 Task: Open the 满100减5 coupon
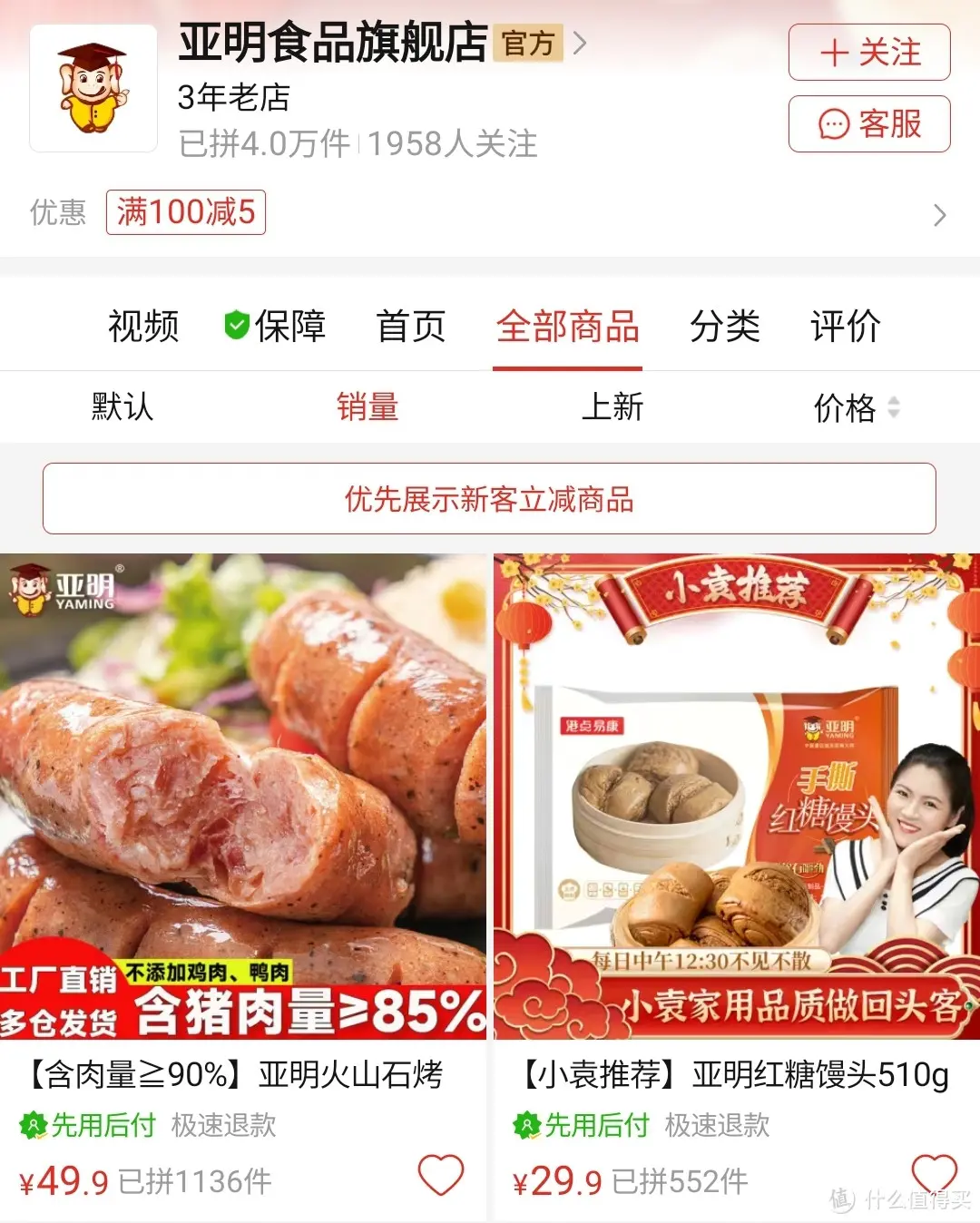pyautogui.click(x=186, y=212)
